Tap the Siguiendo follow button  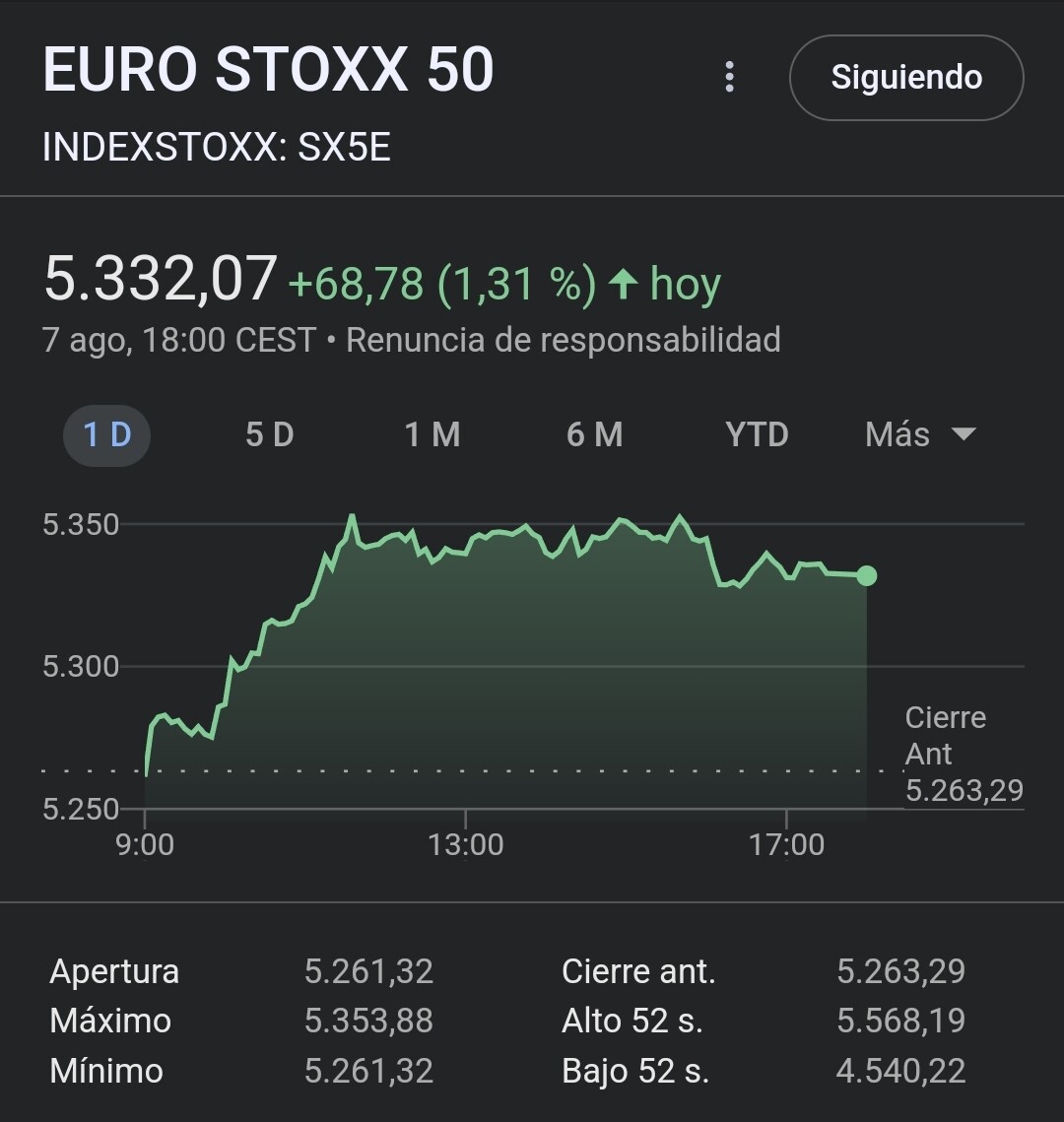[x=905, y=78]
